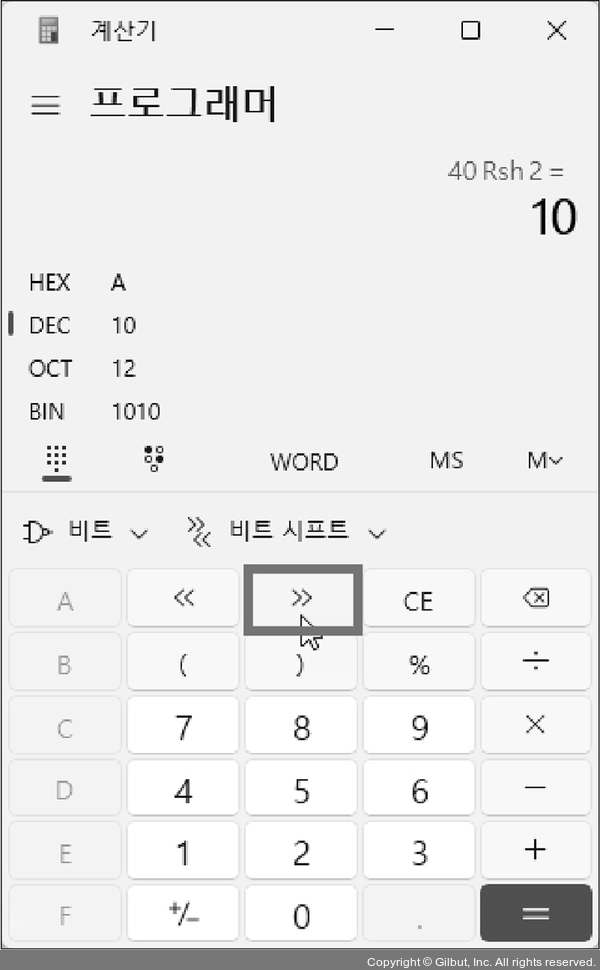
Task: Close the calculator window
Action: pos(557,31)
